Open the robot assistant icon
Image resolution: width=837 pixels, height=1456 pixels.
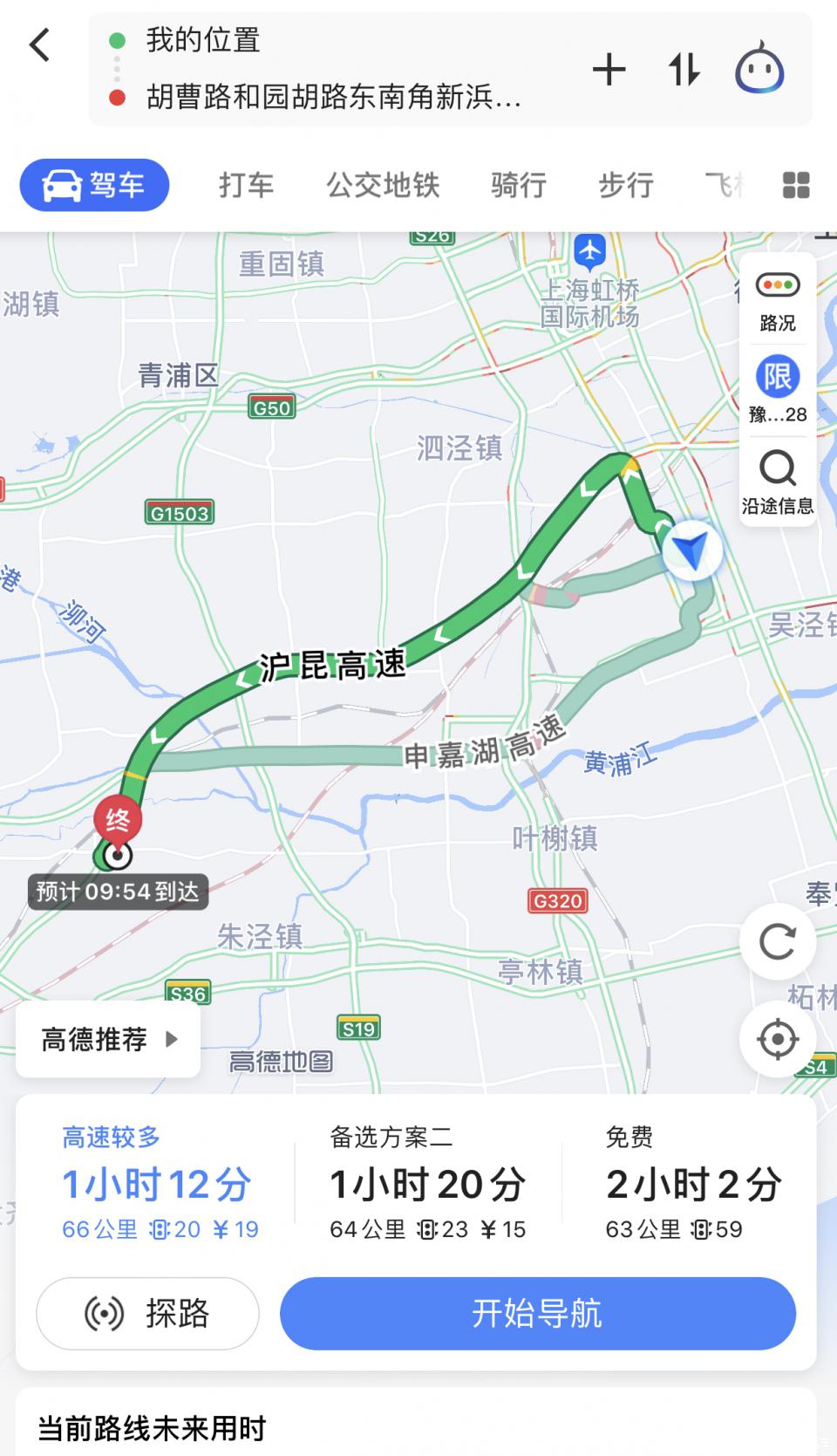[759, 68]
